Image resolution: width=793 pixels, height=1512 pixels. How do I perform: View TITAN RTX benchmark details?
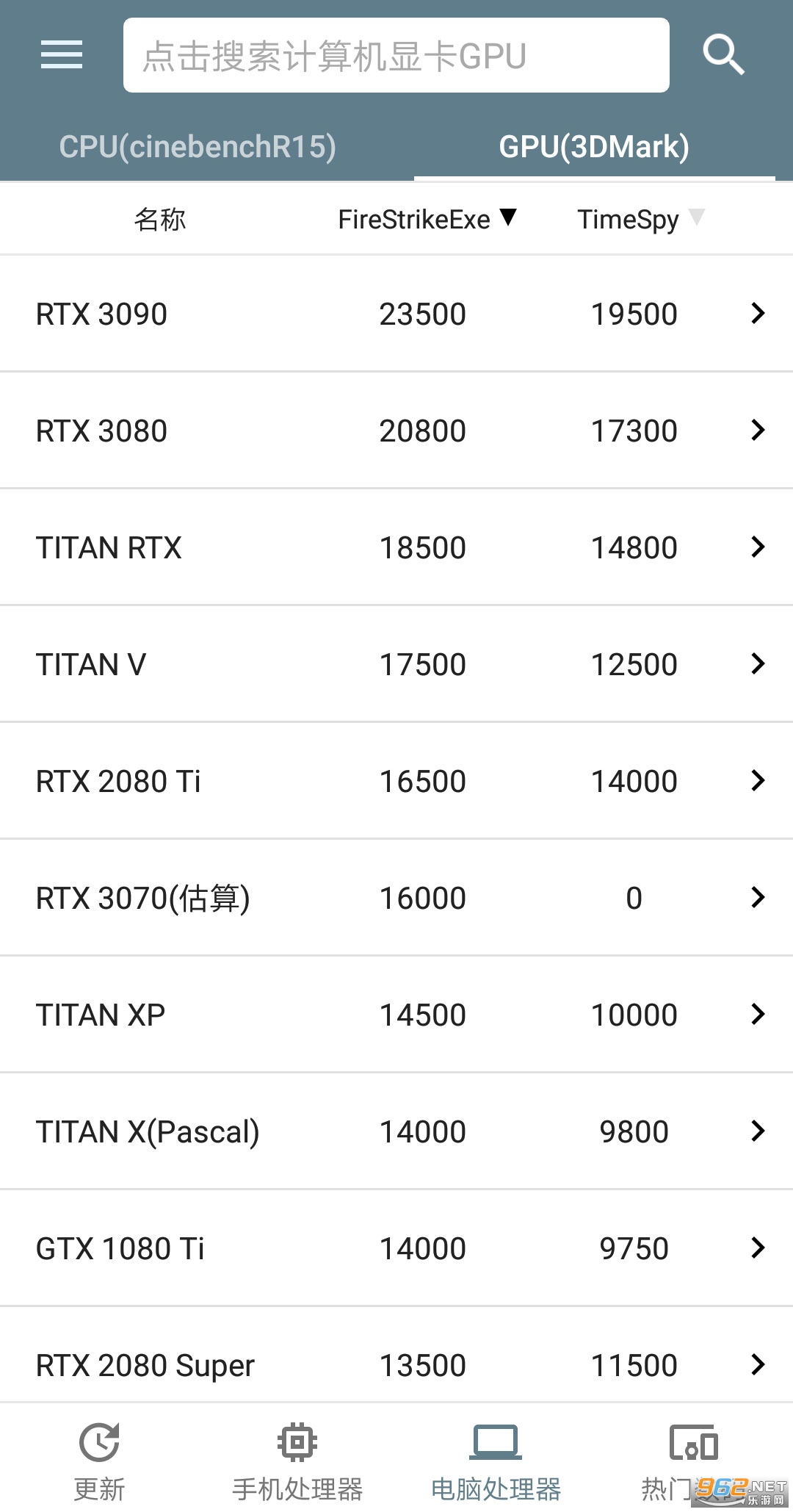[x=396, y=547]
